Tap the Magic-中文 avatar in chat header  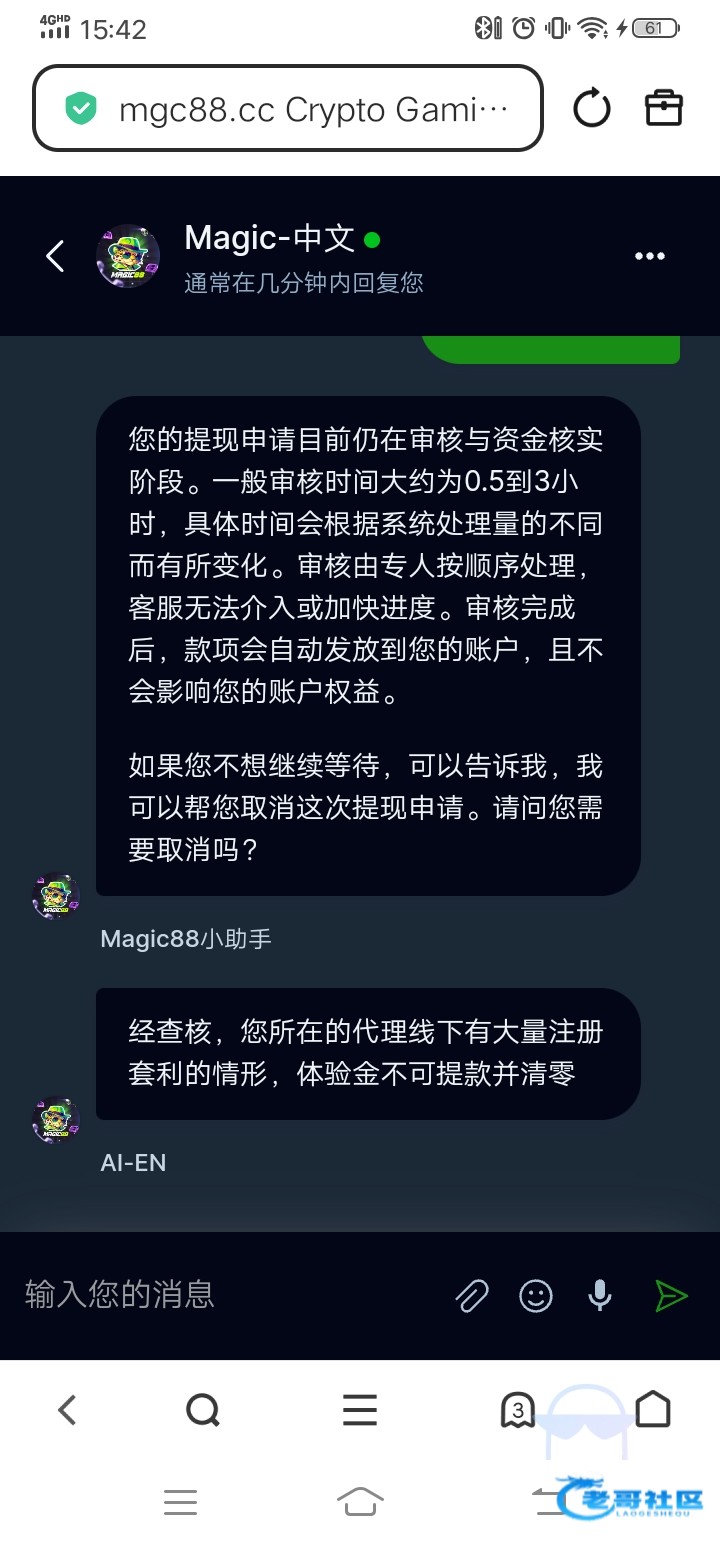pos(128,256)
